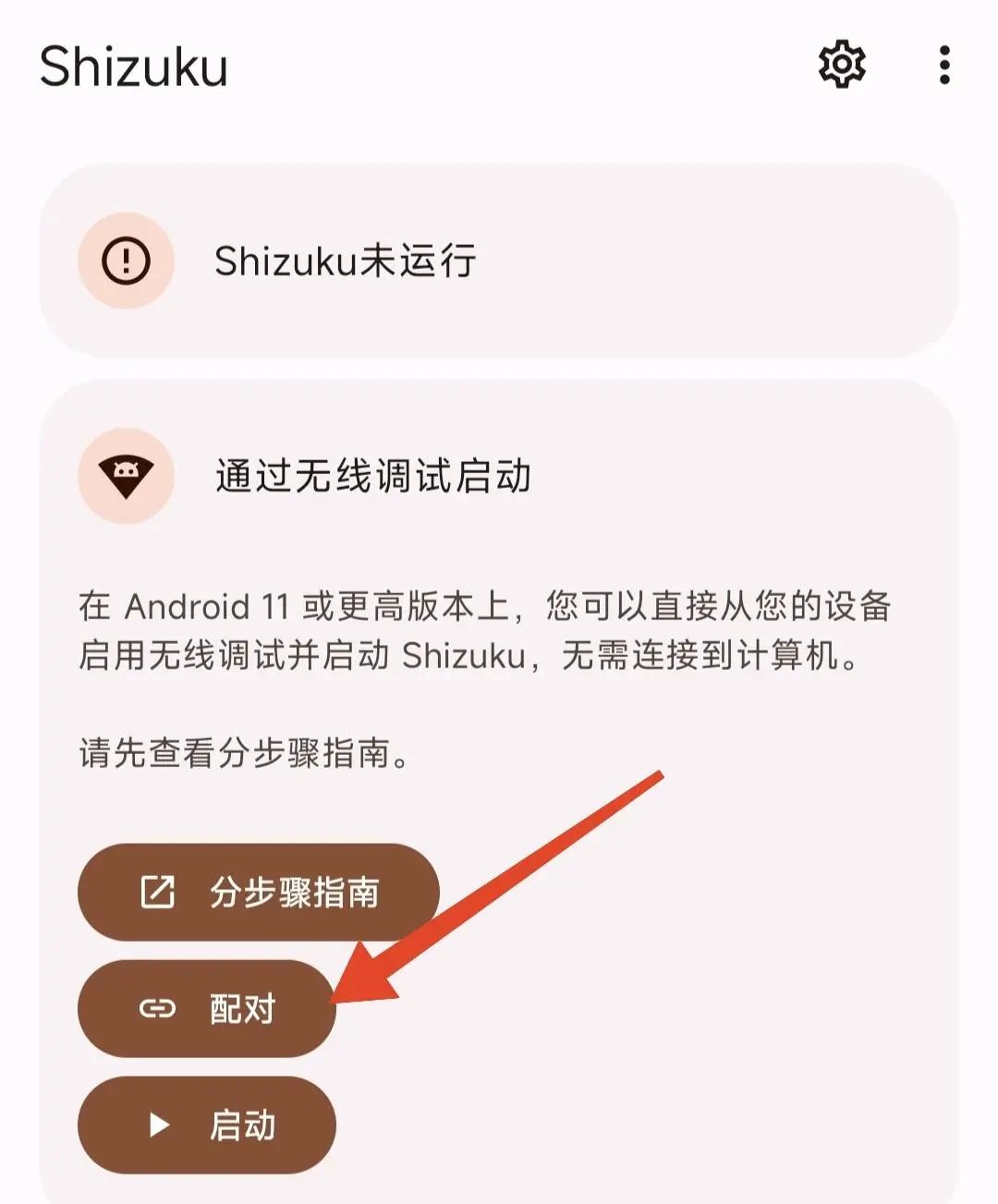Open the 分步骤指南 step-by-step guide
This screenshot has height=1204, width=998.
258,893
